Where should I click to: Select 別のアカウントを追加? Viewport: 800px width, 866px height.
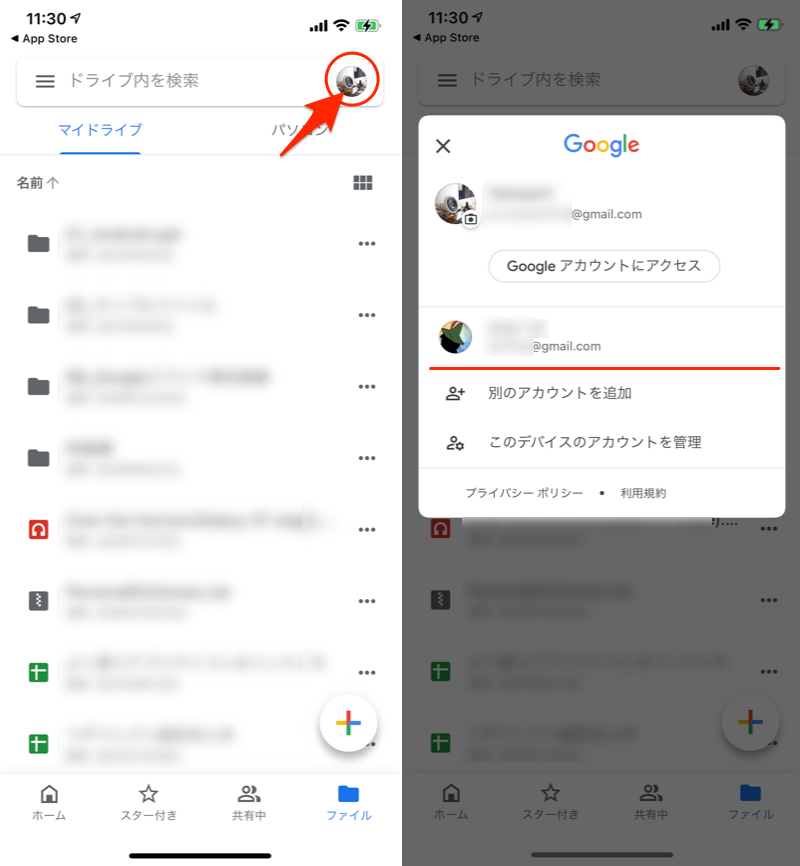[559, 393]
